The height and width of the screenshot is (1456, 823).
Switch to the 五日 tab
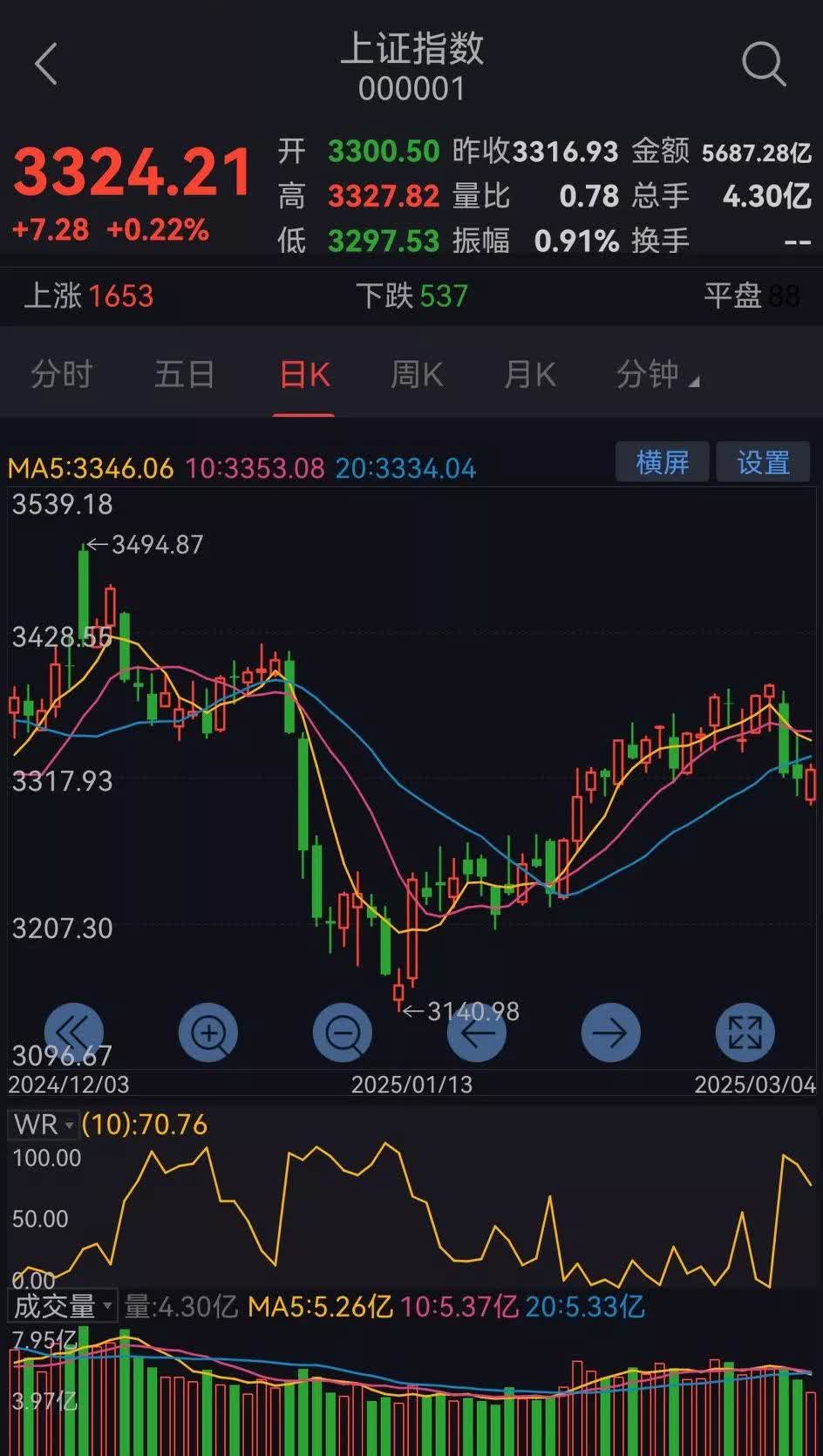pos(184,375)
